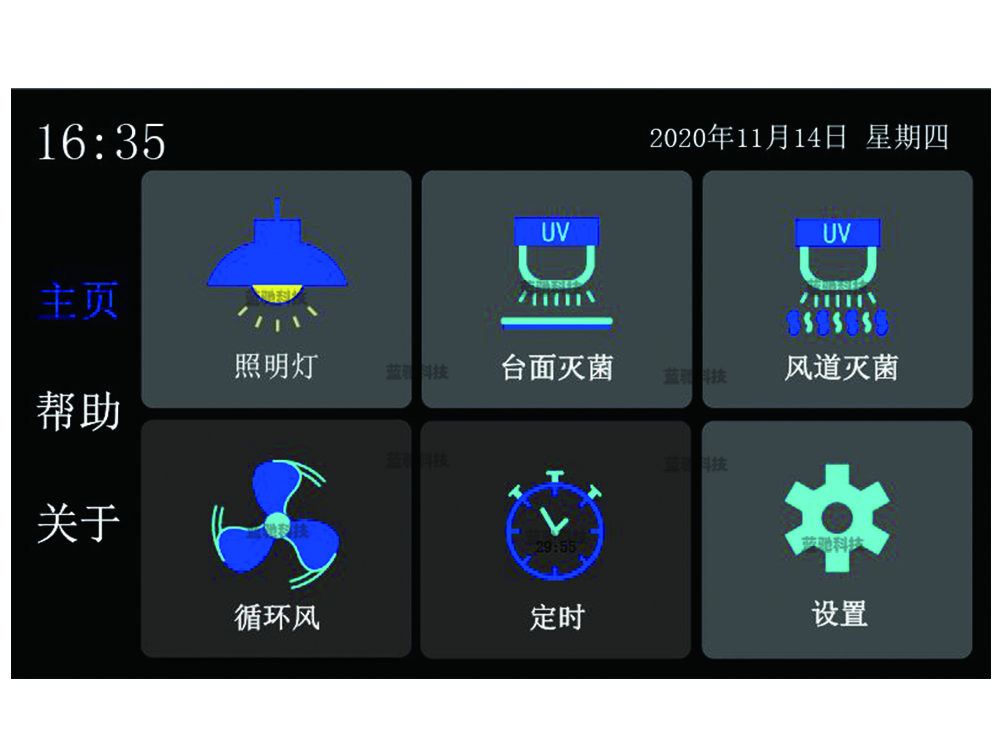Go to the 关于 about page

79,523
